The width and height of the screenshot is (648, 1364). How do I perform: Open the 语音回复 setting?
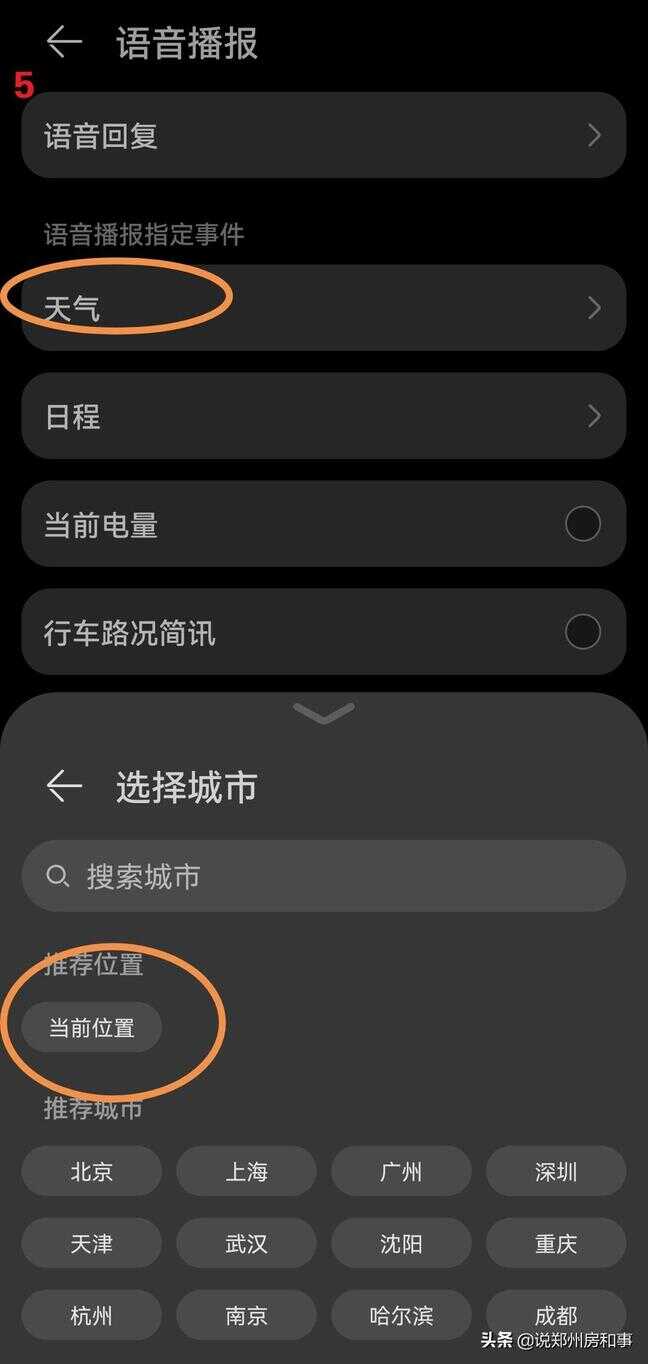click(323, 135)
